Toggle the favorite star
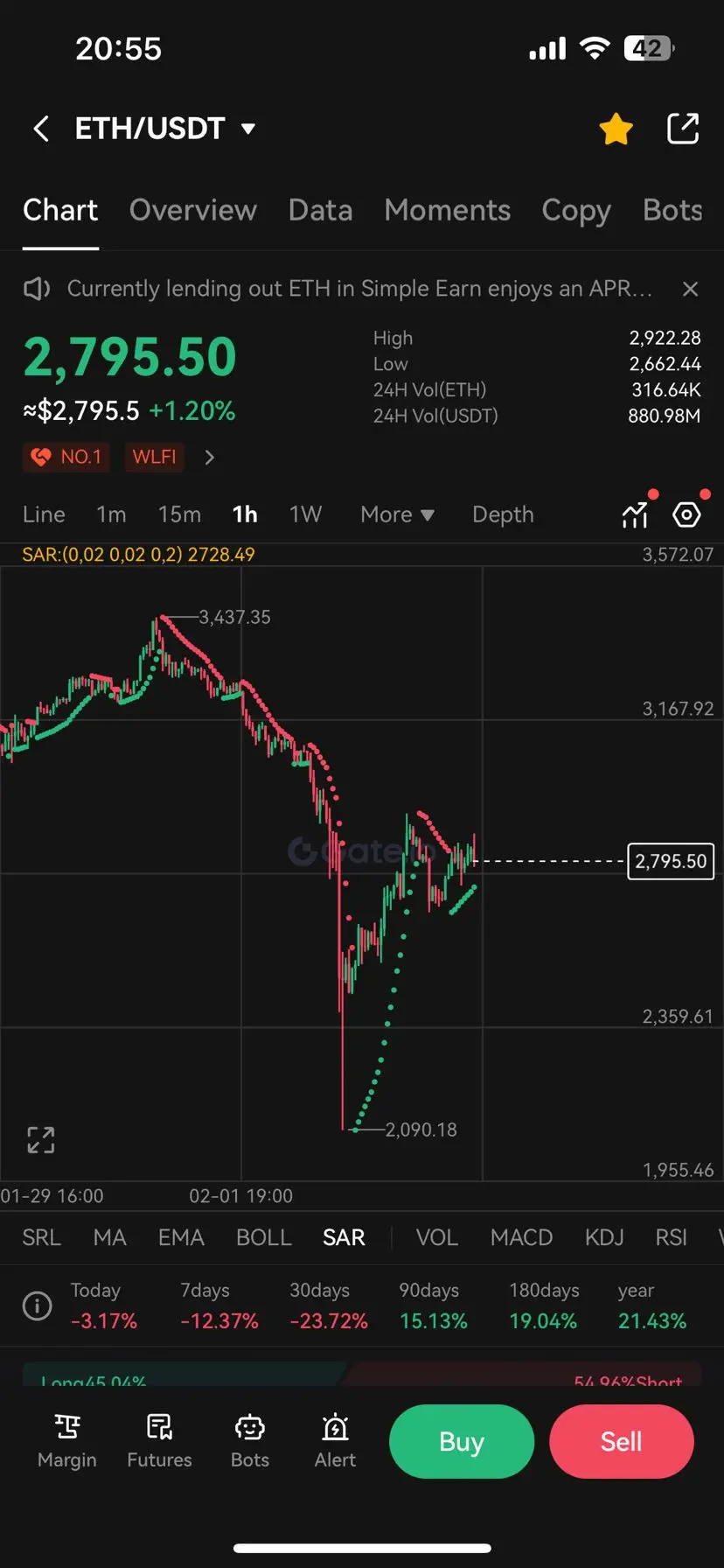 click(616, 129)
